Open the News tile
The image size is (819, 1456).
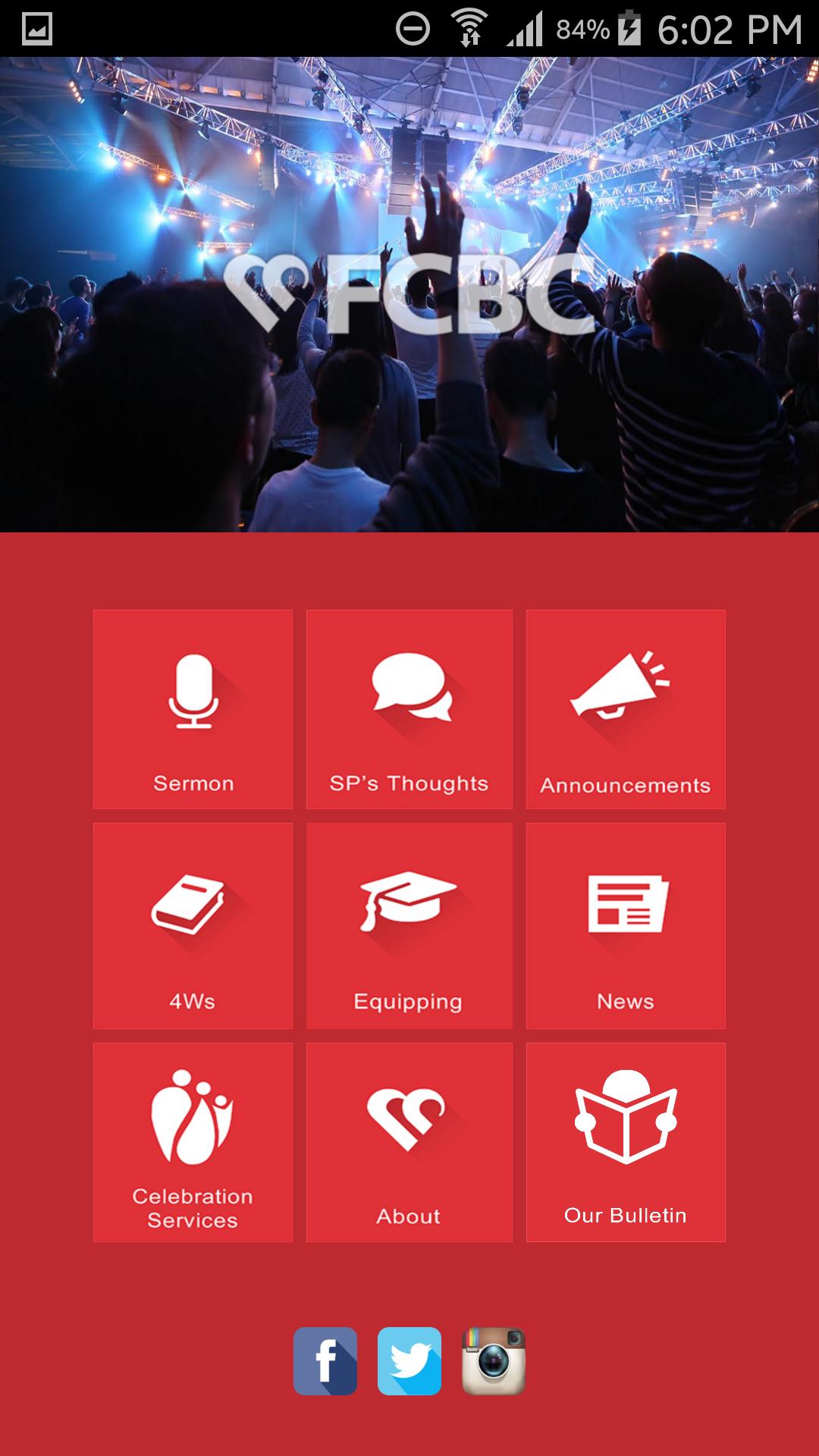[x=626, y=925]
